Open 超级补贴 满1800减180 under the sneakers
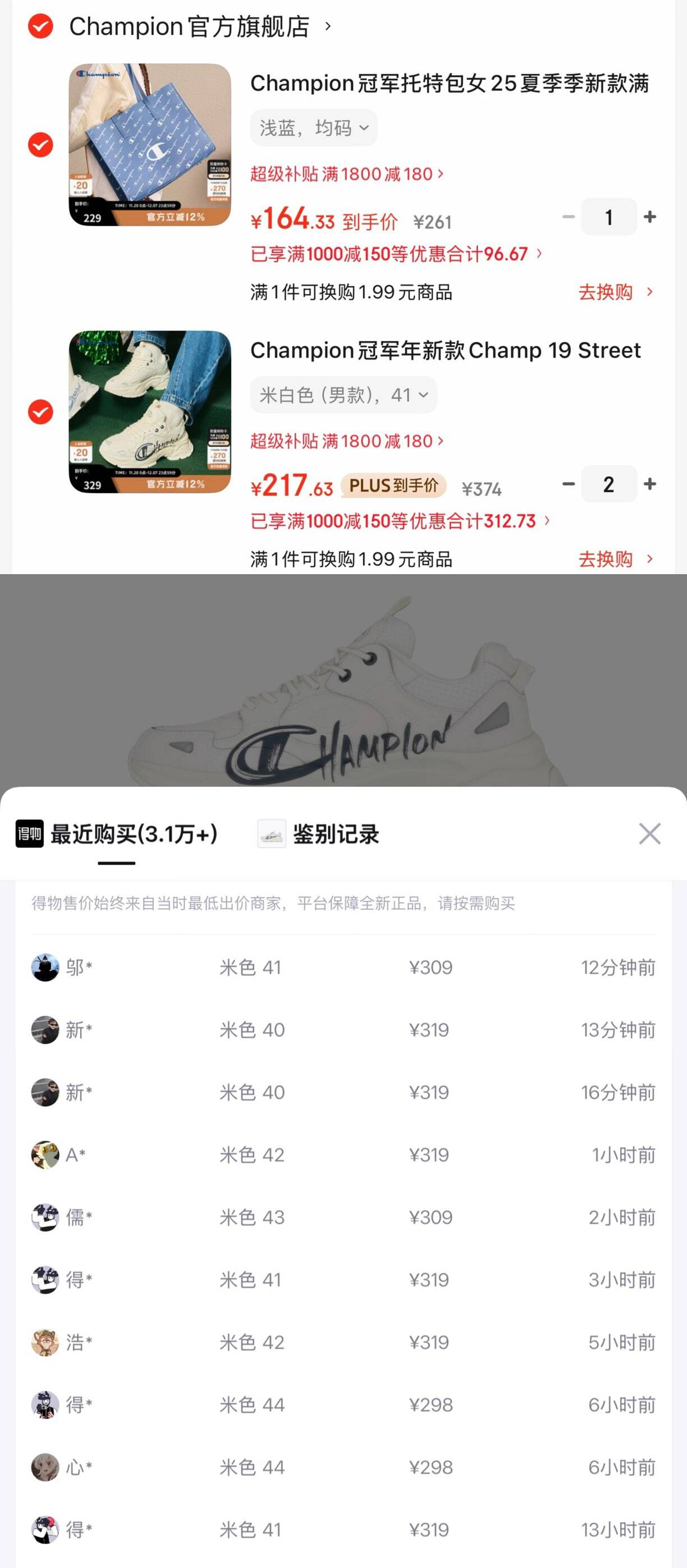The width and height of the screenshot is (687, 1568). [x=346, y=441]
